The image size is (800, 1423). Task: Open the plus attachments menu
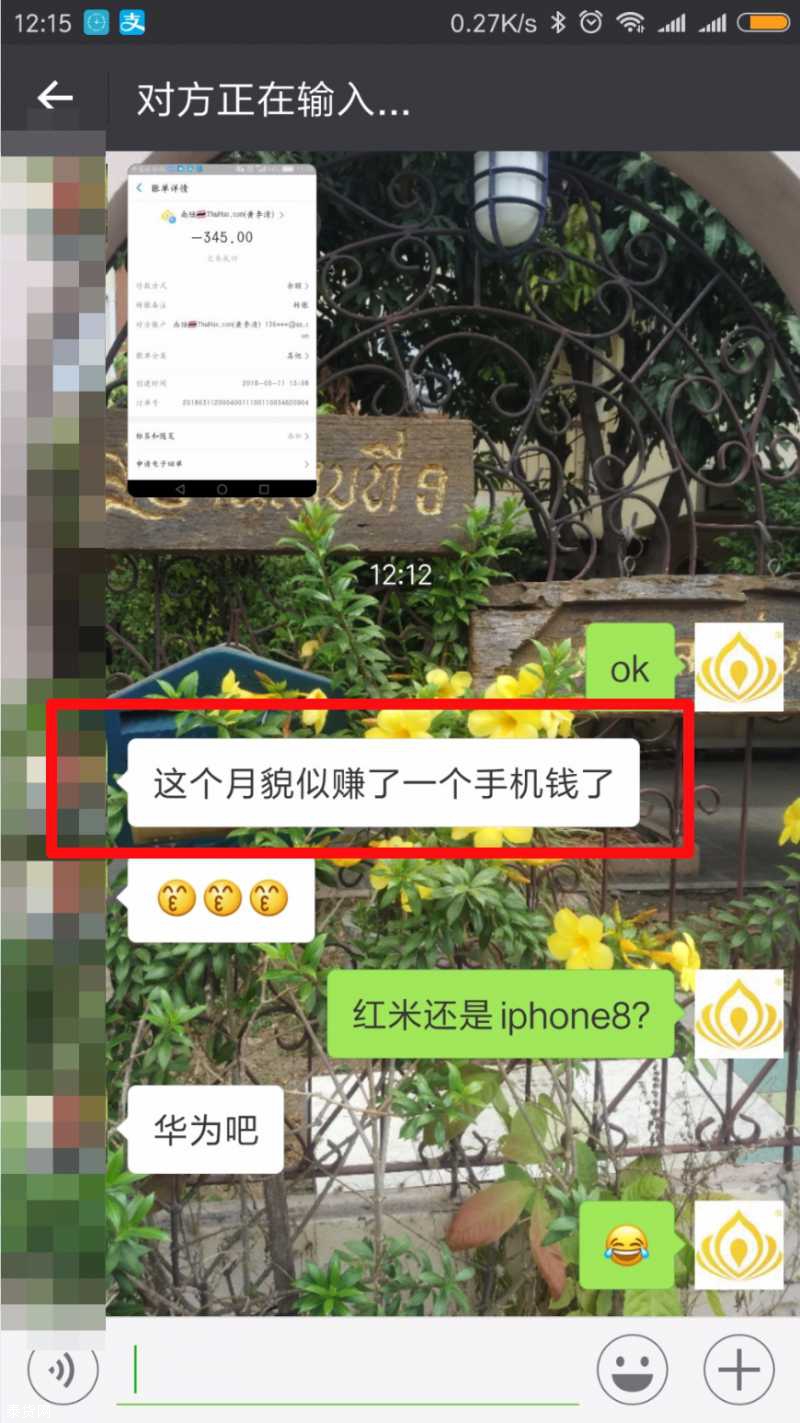tap(739, 1369)
